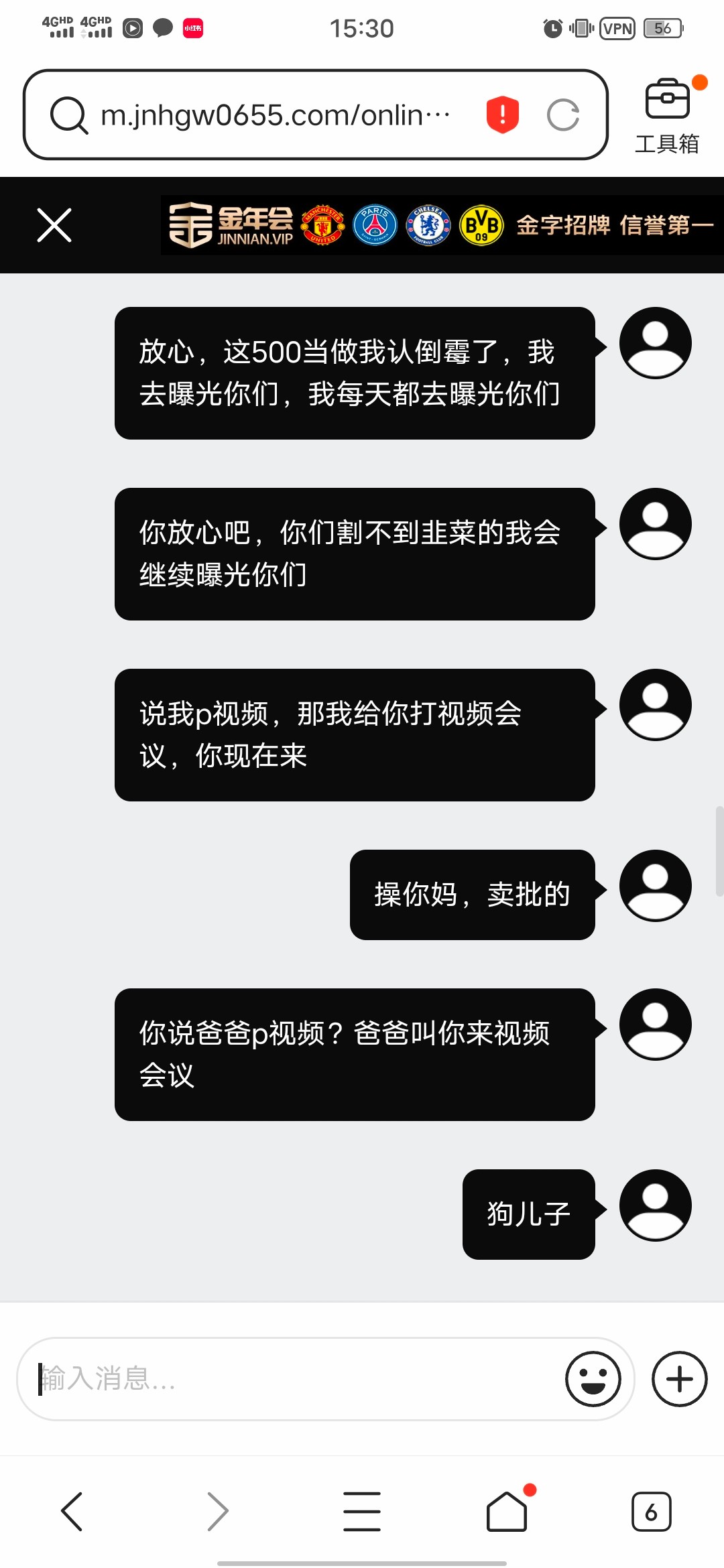Focus the 输入消息 message field

click(x=295, y=1378)
